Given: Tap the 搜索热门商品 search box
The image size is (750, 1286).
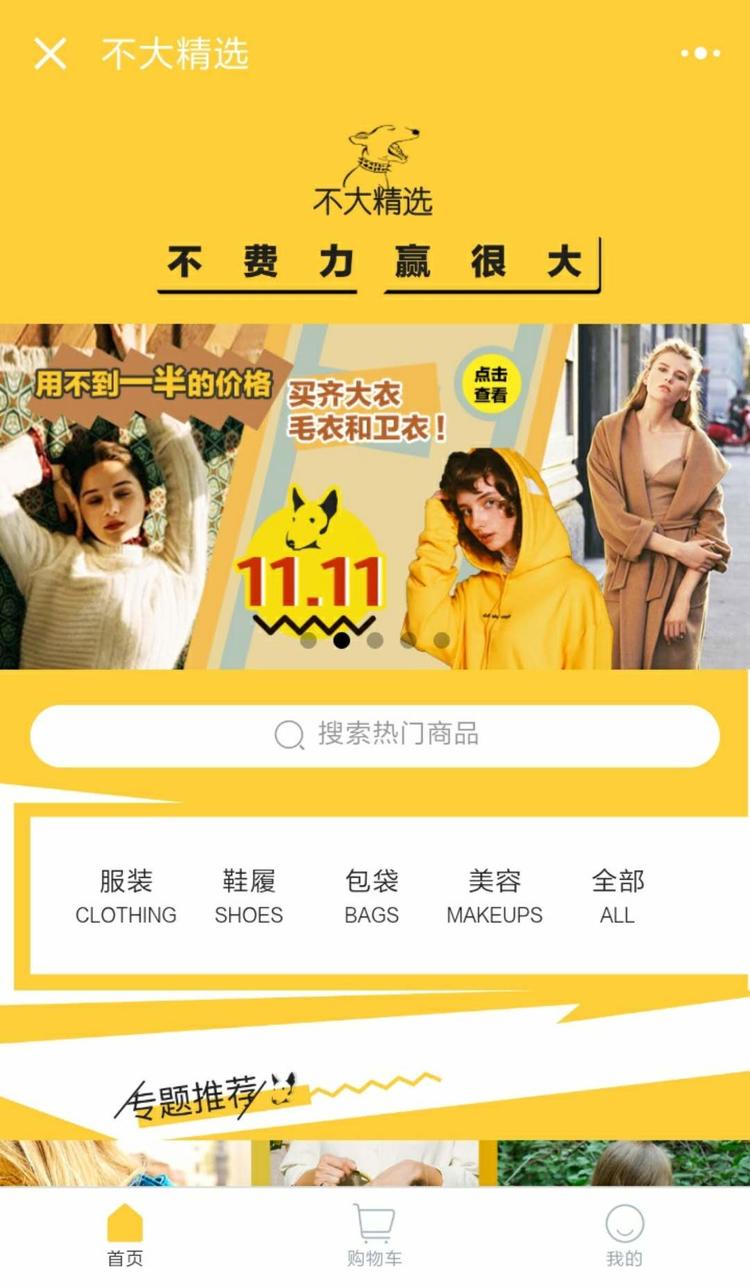Looking at the screenshot, I should pos(375,735).
